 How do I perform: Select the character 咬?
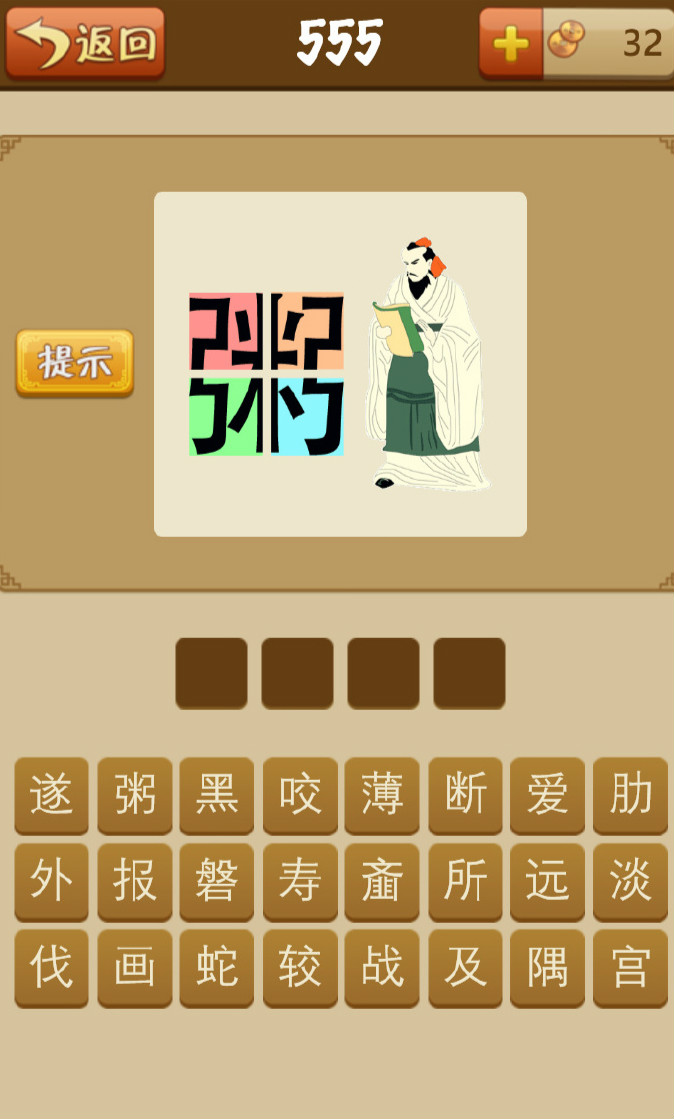300,795
